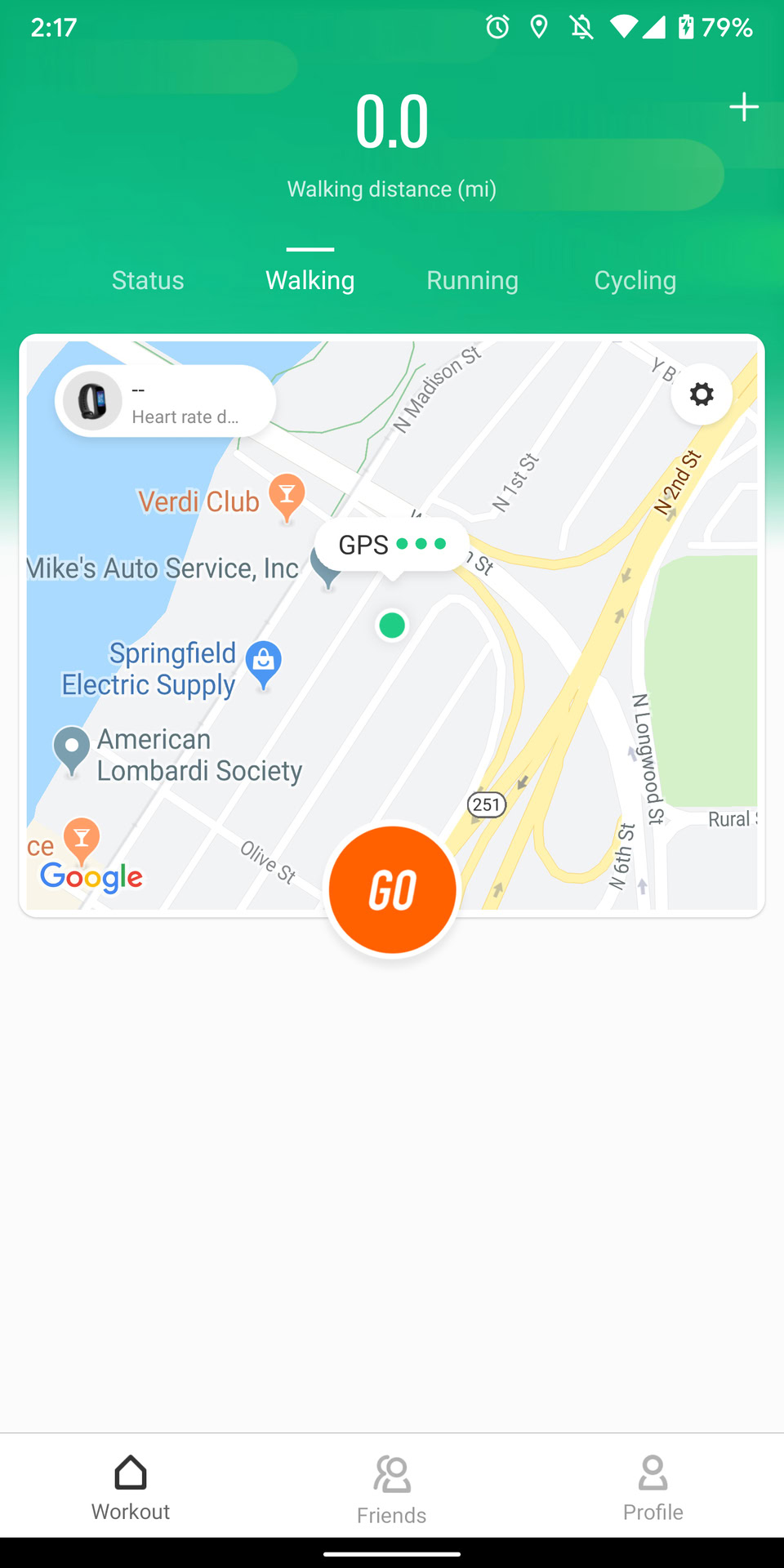
Task: Open the Workout navigation tab
Action: [x=131, y=1488]
